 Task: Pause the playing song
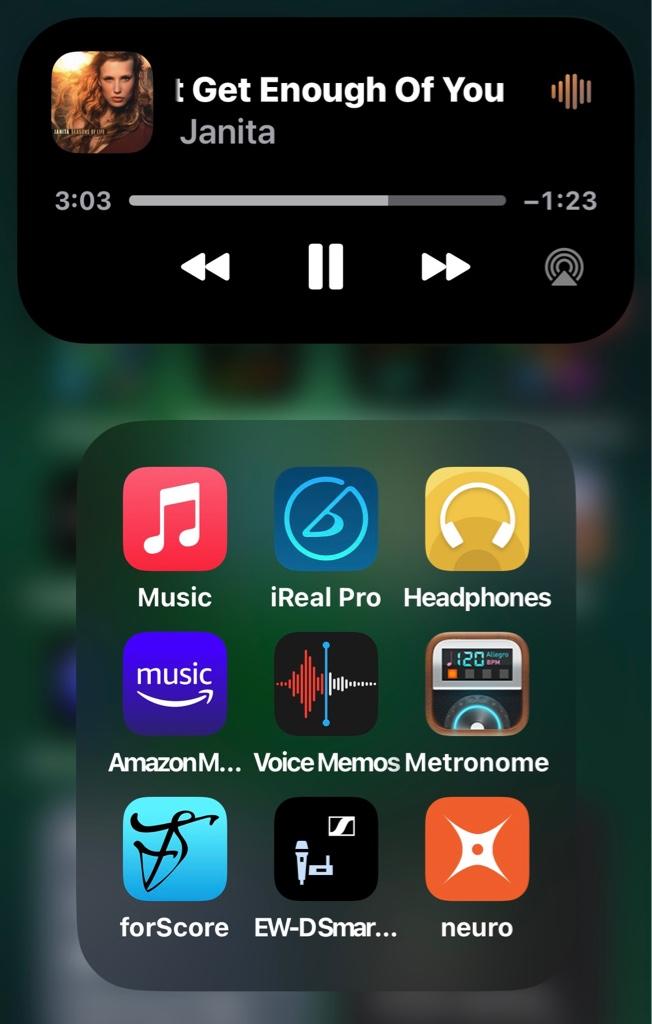point(325,267)
